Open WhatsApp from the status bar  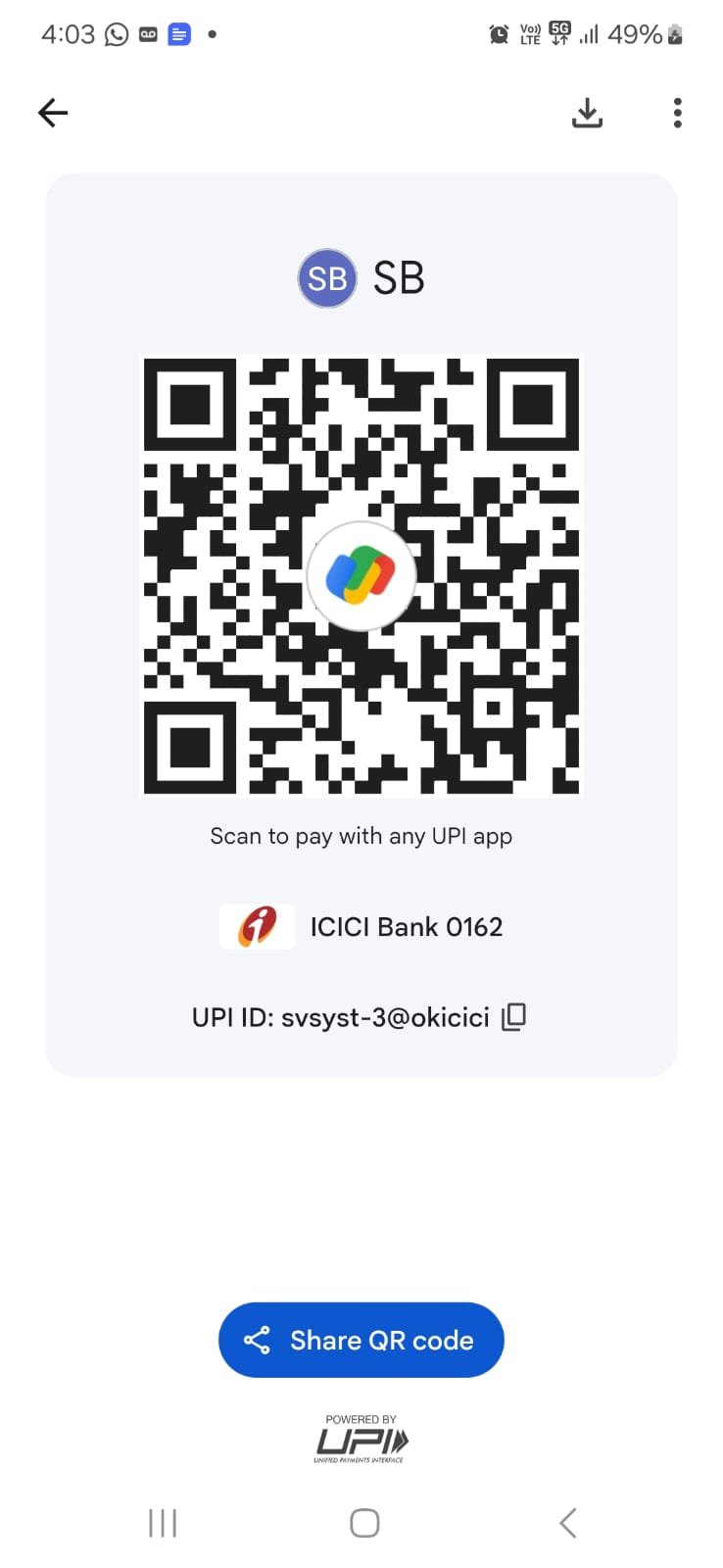116,34
